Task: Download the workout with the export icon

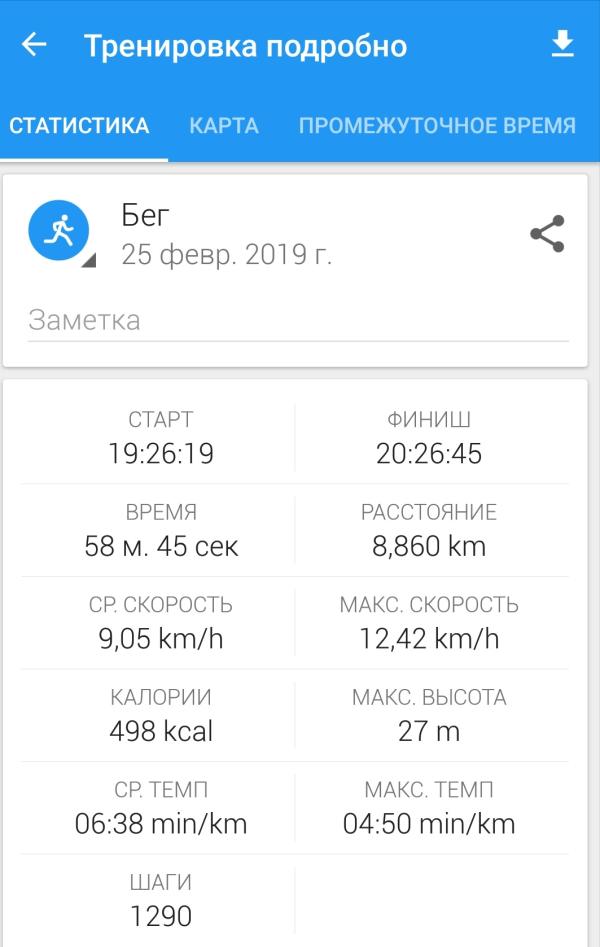Action: pos(563,45)
